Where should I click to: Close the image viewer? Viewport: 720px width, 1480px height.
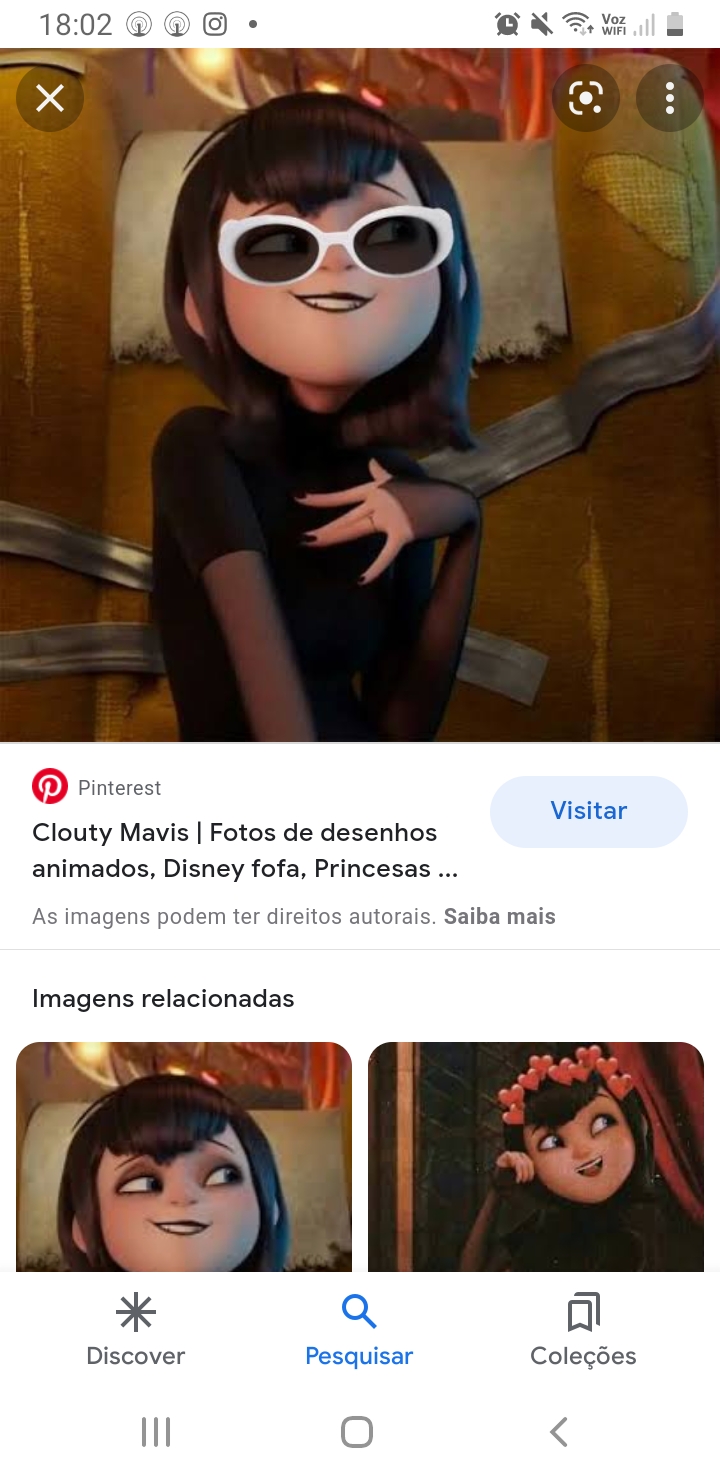(x=49, y=98)
